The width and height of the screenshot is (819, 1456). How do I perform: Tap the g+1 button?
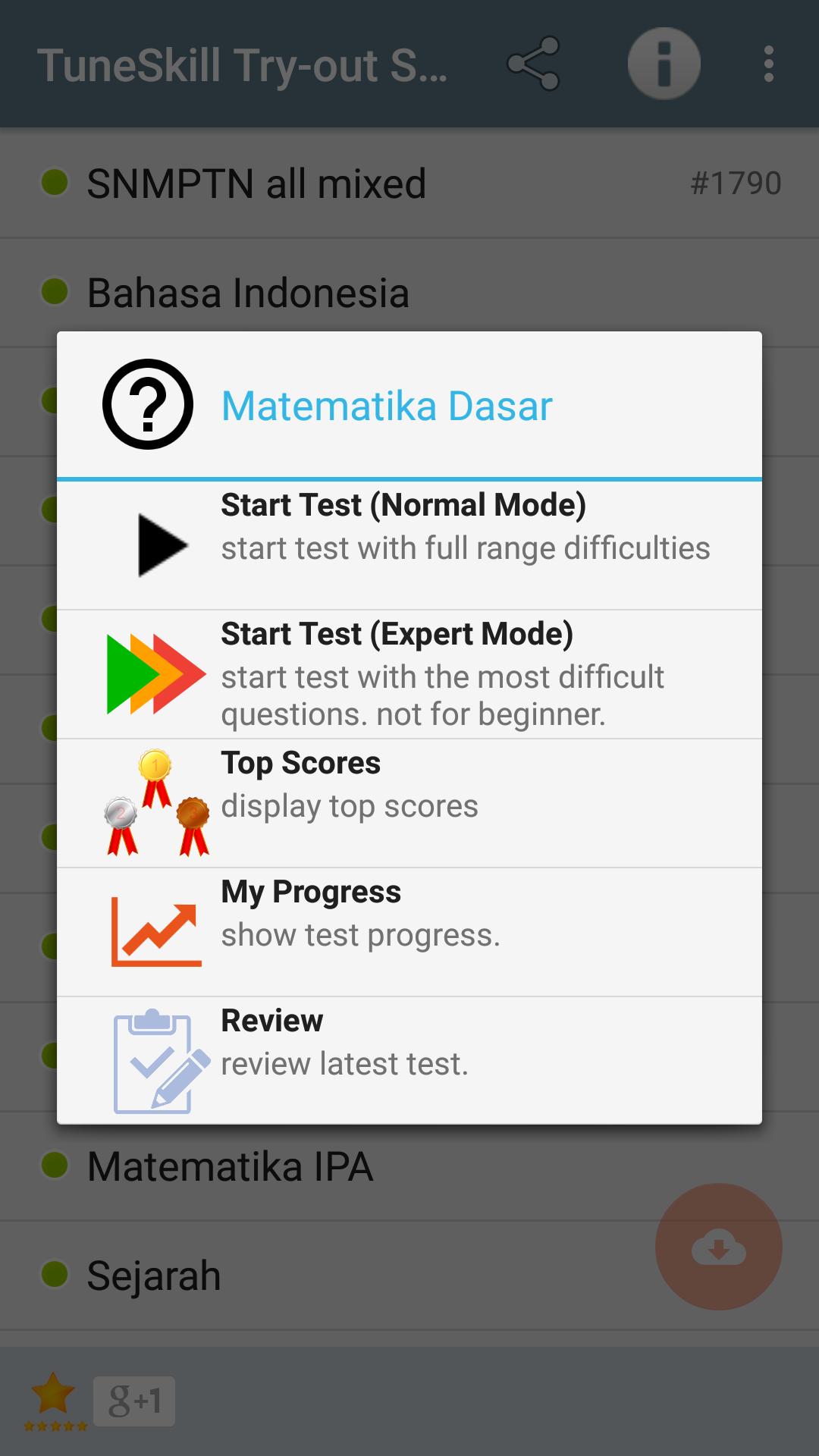coord(134,1401)
